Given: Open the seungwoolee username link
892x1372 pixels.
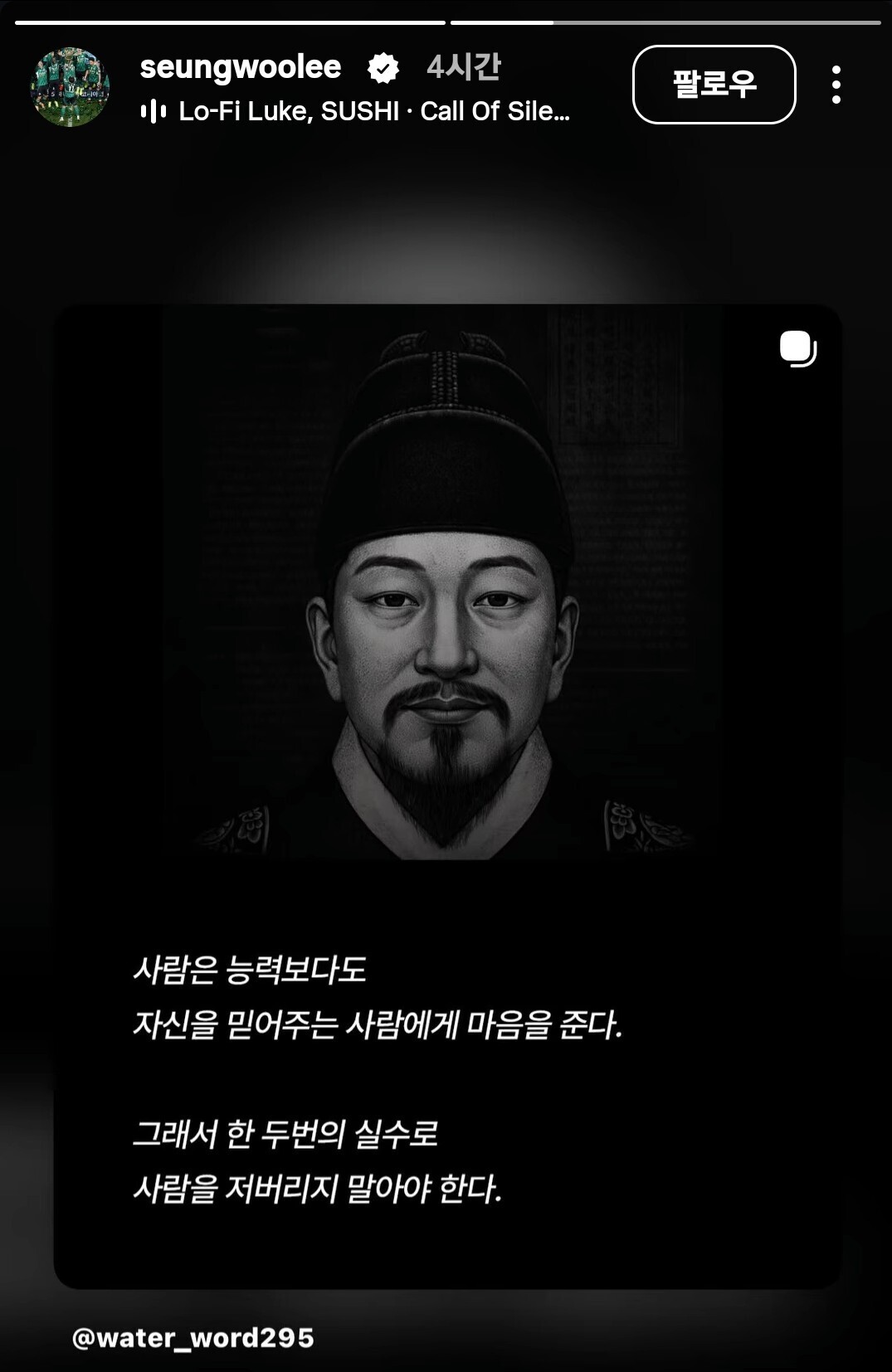Looking at the screenshot, I should click(x=240, y=67).
